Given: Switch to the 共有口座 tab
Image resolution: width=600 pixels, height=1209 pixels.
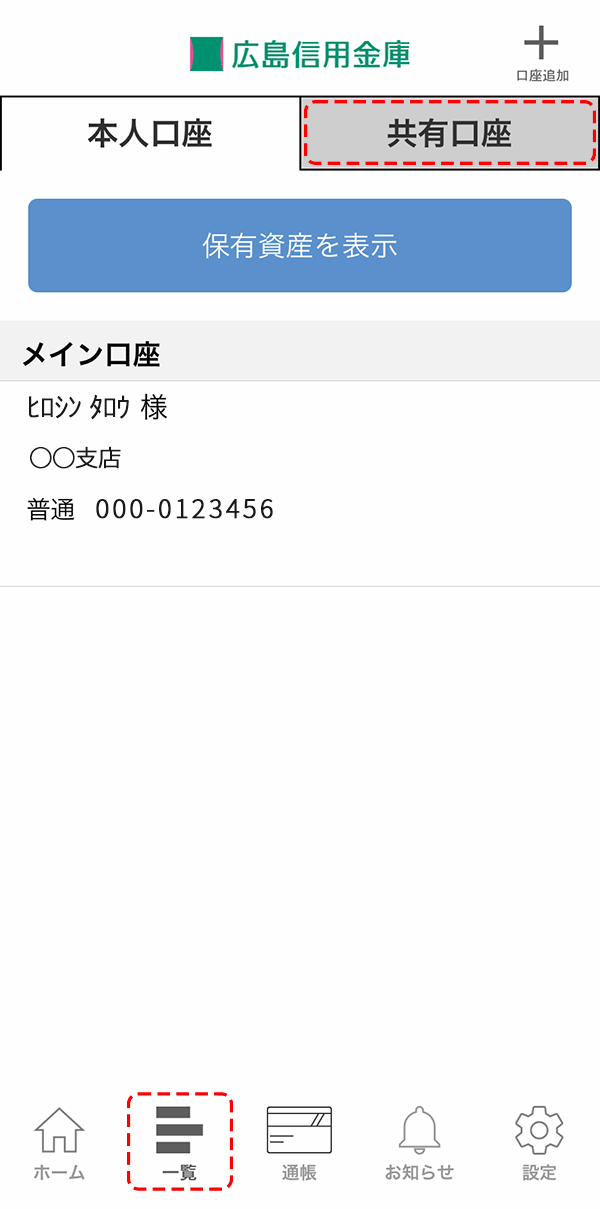Looking at the screenshot, I should [x=449, y=134].
